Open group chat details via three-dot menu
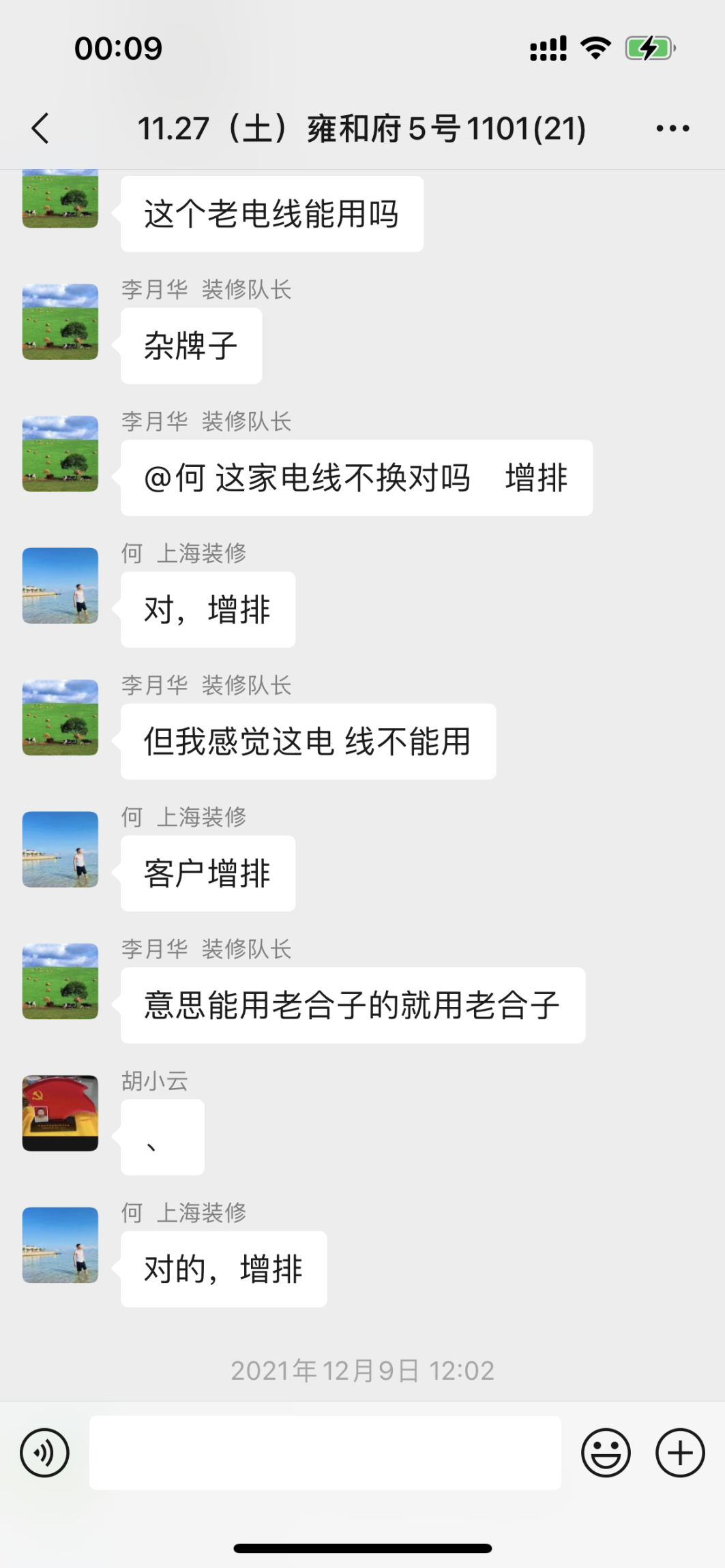 coord(672,128)
